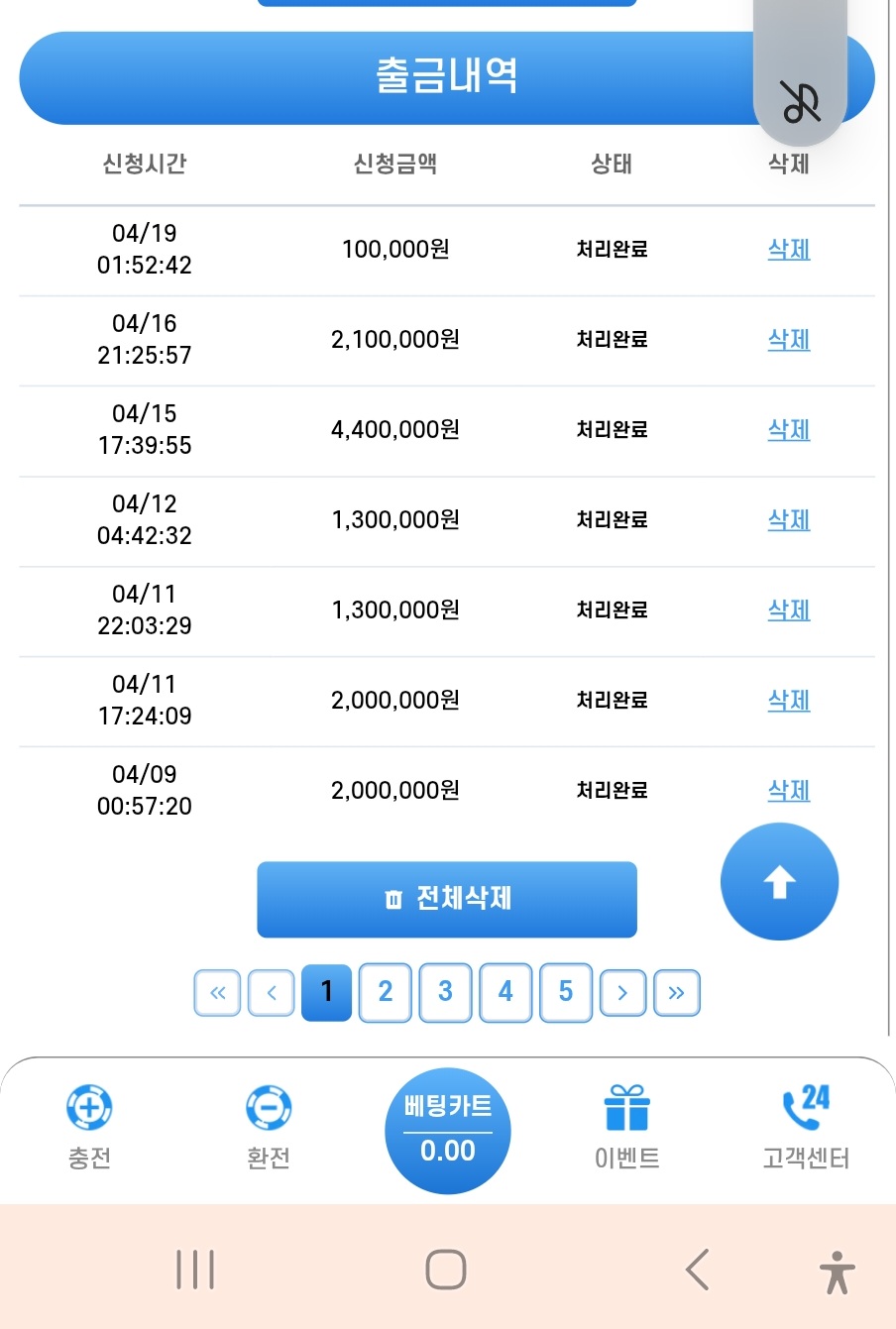Go to page 3 of withdrawals
Viewport: 896px width, 1329px height.
445,992
